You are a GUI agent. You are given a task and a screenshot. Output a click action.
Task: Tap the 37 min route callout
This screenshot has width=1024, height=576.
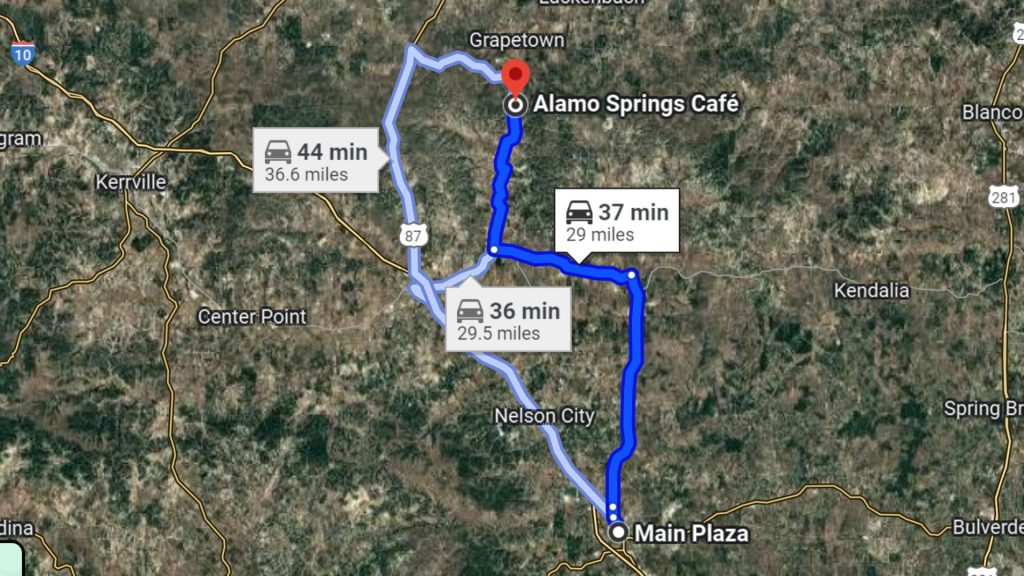tap(616, 221)
